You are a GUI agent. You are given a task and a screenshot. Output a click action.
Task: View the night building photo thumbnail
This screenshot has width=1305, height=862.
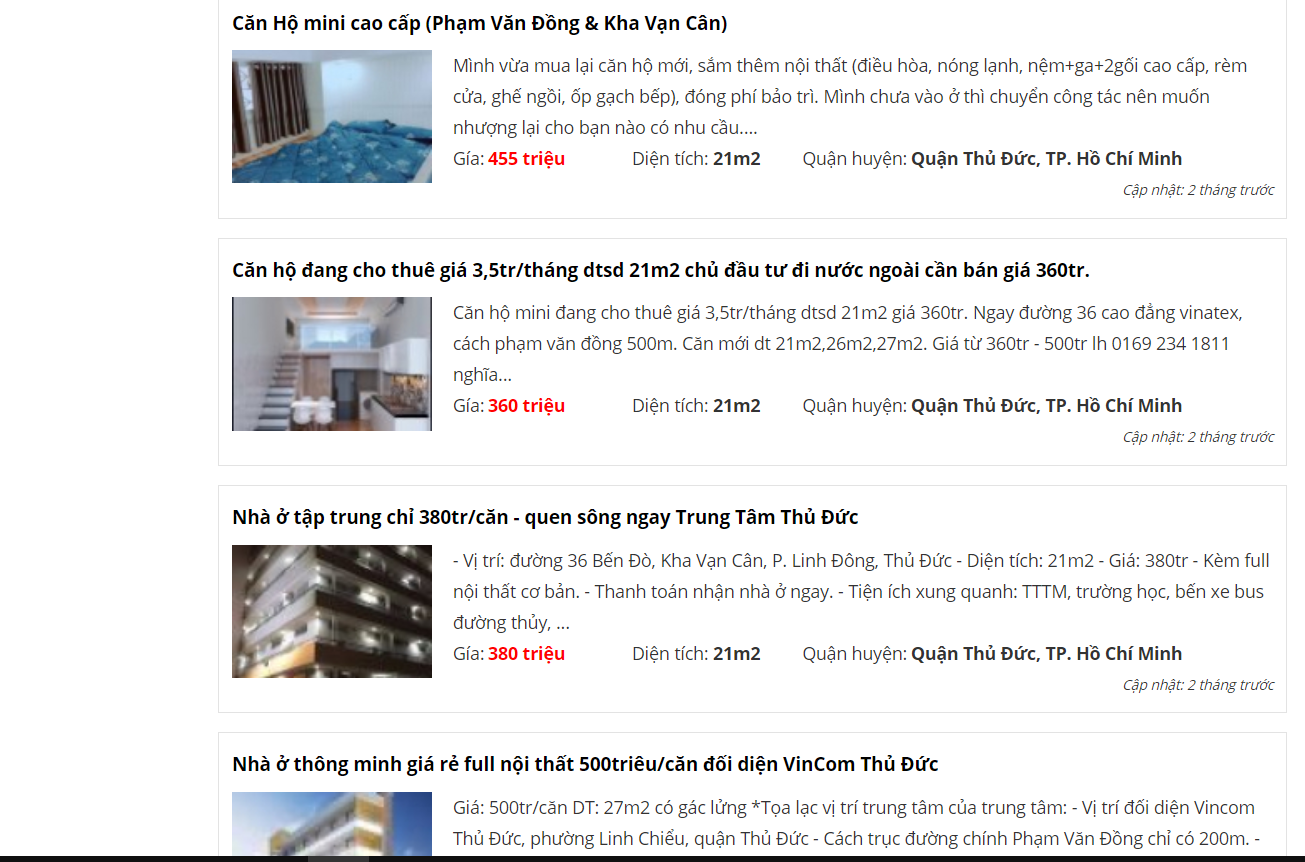click(332, 611)
